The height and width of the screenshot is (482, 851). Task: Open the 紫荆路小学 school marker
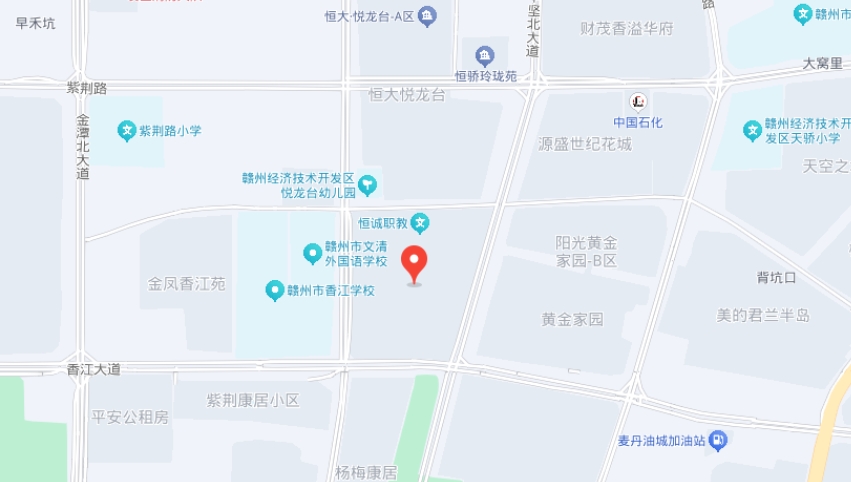(x=126, y=130)
